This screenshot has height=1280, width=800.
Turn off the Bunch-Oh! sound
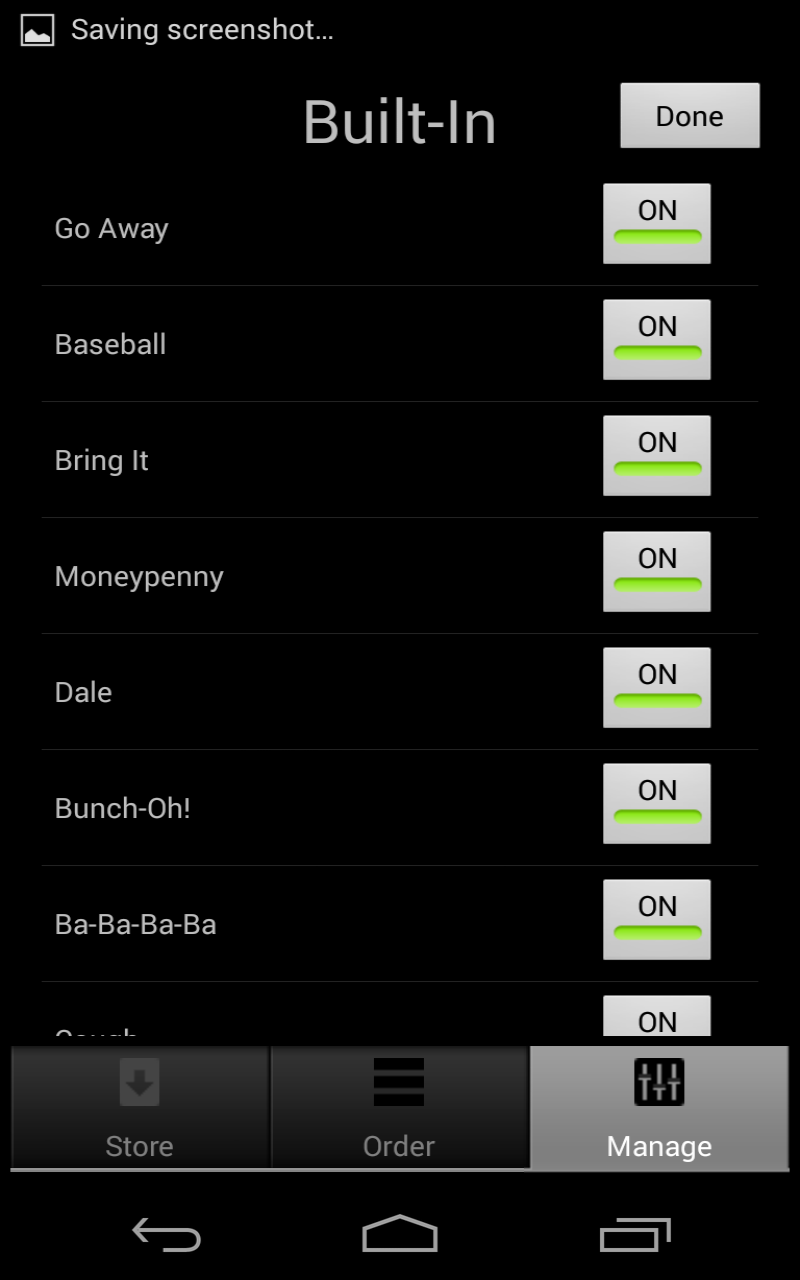pos(657,804)
